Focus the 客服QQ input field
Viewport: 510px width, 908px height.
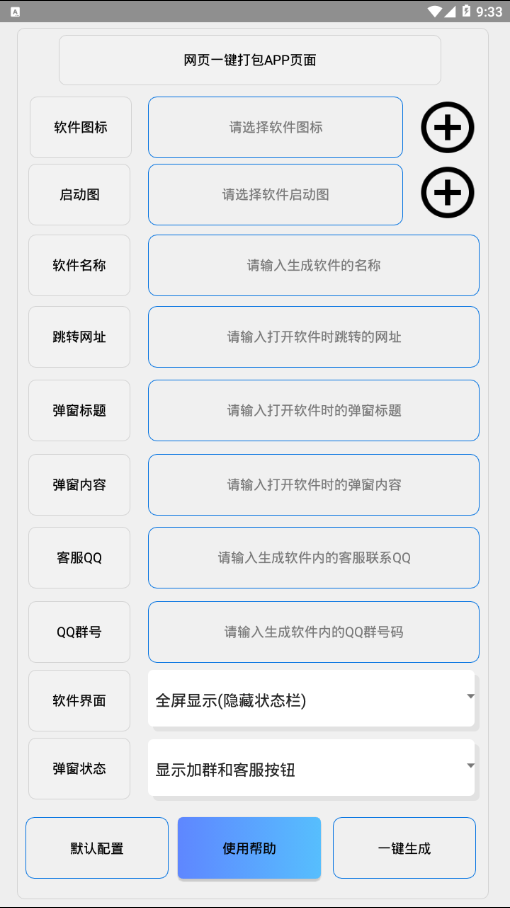(314, 558)
